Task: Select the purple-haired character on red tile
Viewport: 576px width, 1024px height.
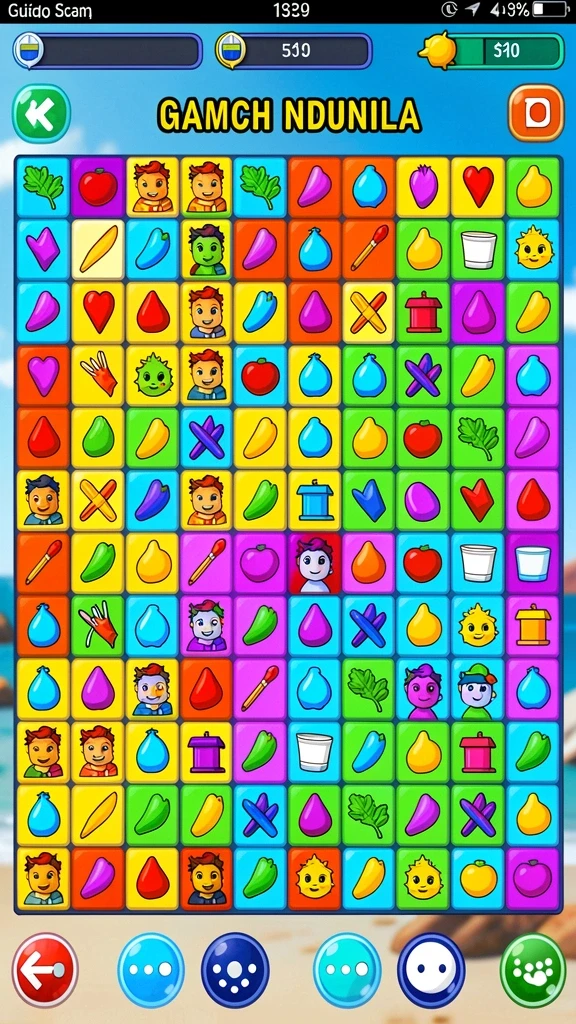Action: 315,564
